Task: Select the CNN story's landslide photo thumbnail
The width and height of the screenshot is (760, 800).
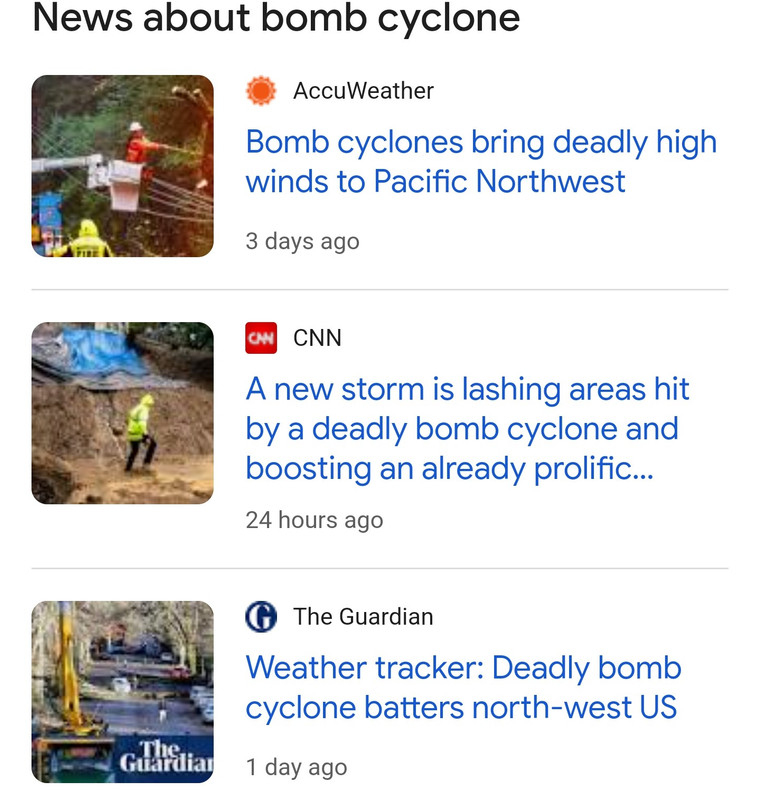Action: 122,412
